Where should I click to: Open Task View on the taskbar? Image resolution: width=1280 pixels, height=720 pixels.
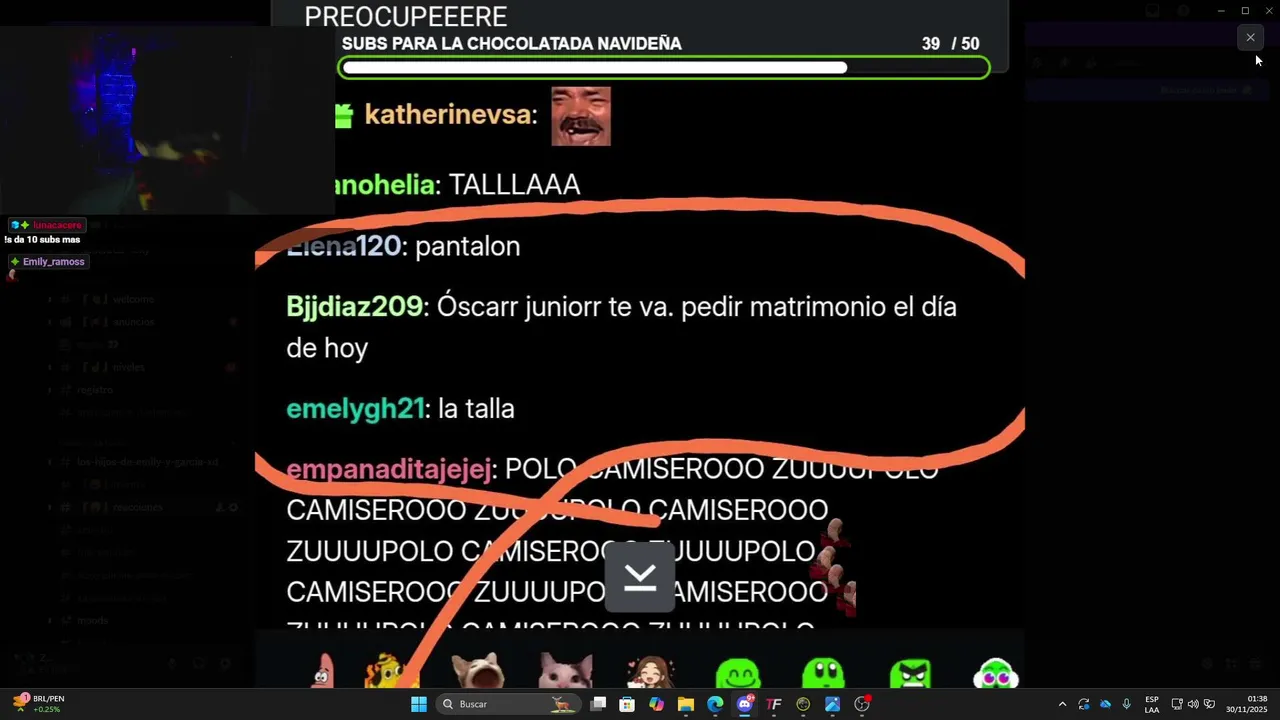coord(598,704)
